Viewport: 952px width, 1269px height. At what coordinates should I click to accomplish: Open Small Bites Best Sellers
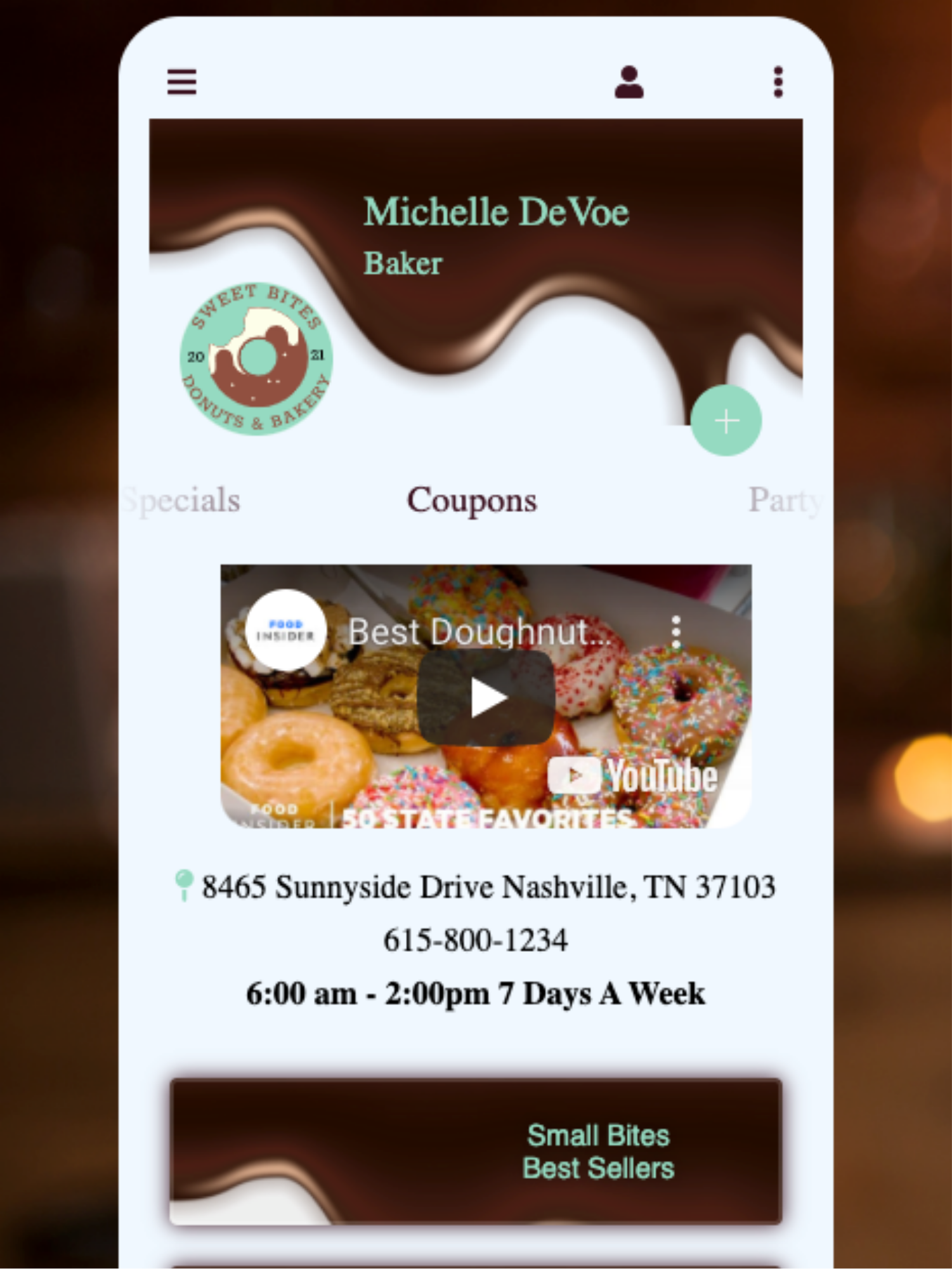tap(599, 1153)
